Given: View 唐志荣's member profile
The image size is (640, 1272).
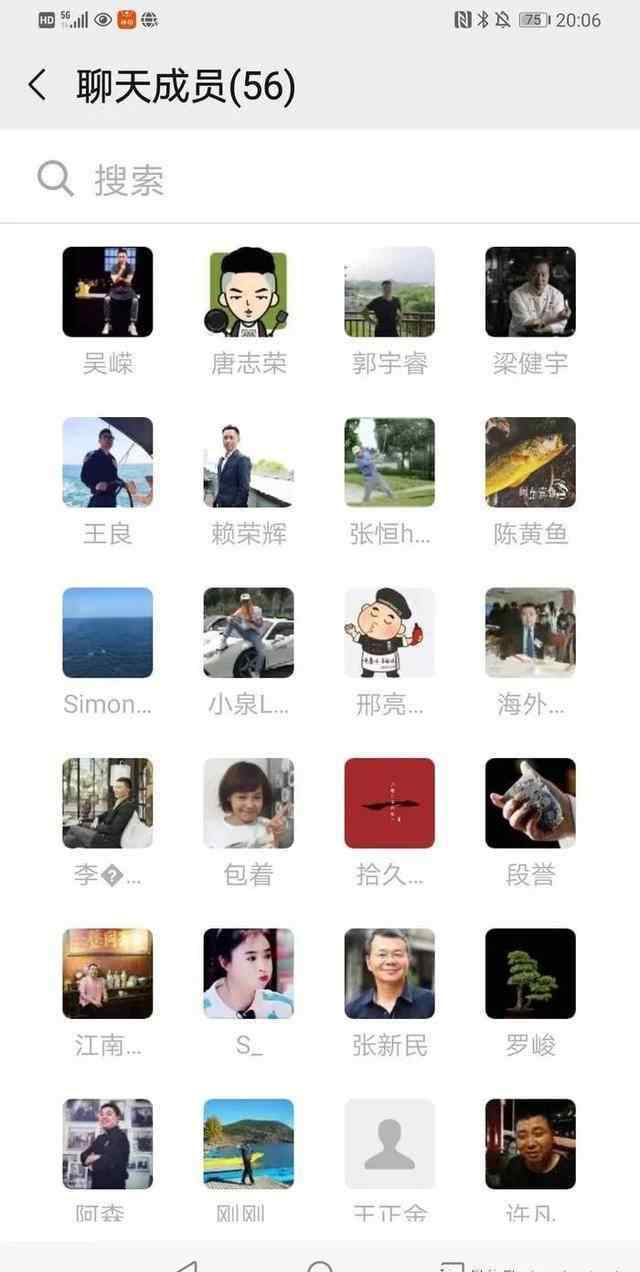Looking at the screenshot, I should point(249,292).
